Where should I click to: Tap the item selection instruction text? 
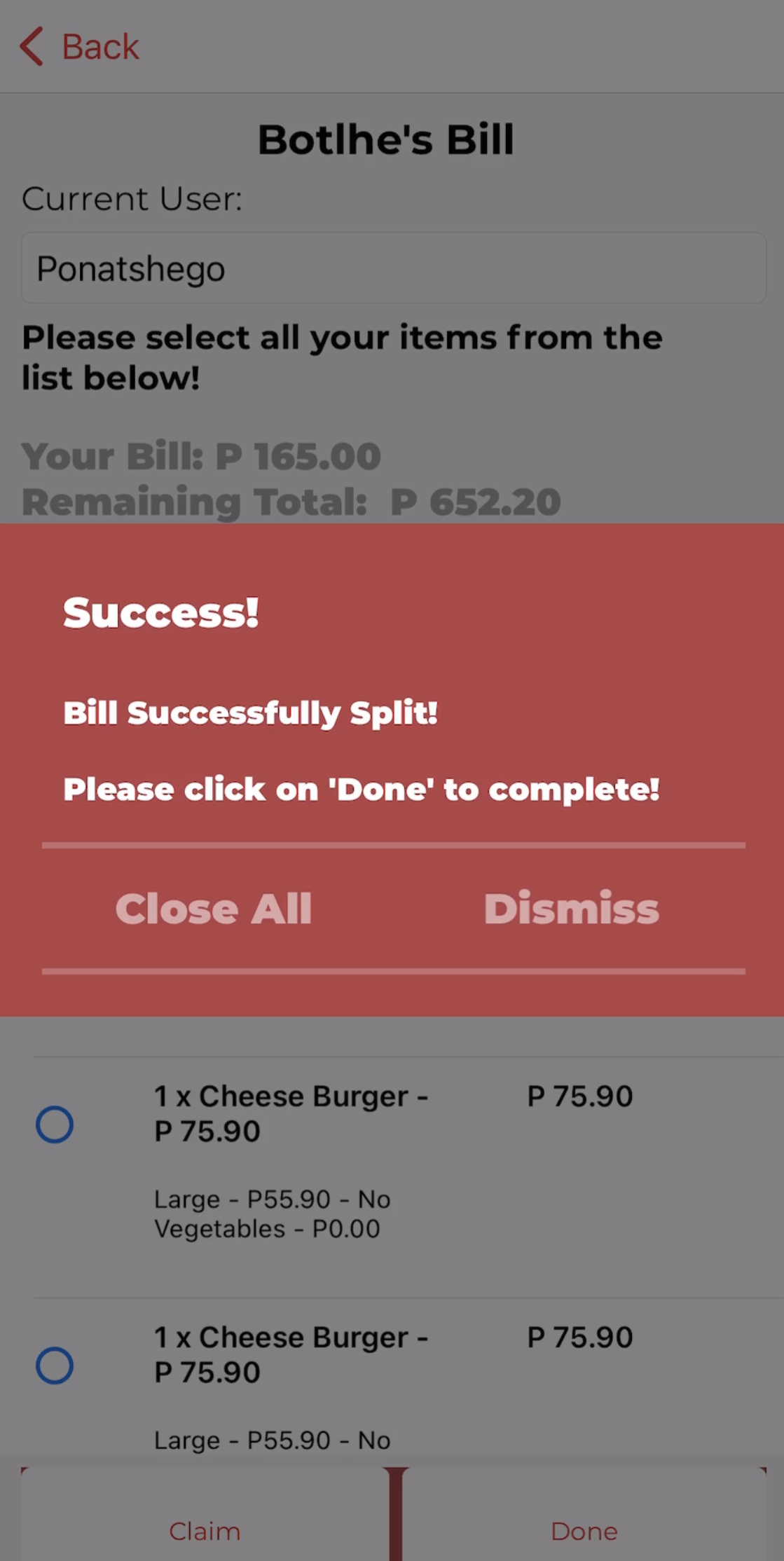coord(343,357)
